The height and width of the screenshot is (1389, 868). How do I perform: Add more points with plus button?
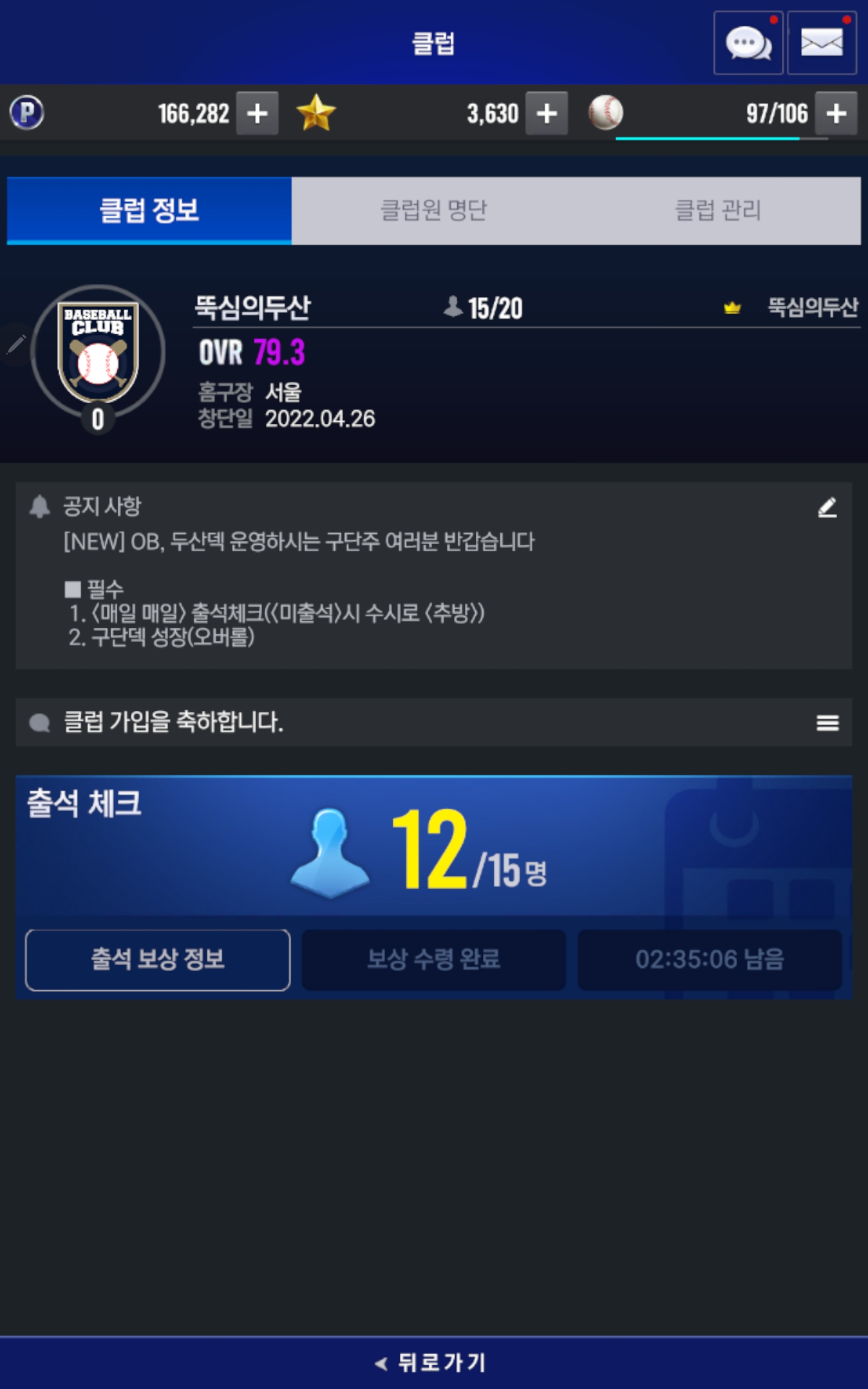pos(257,113)
